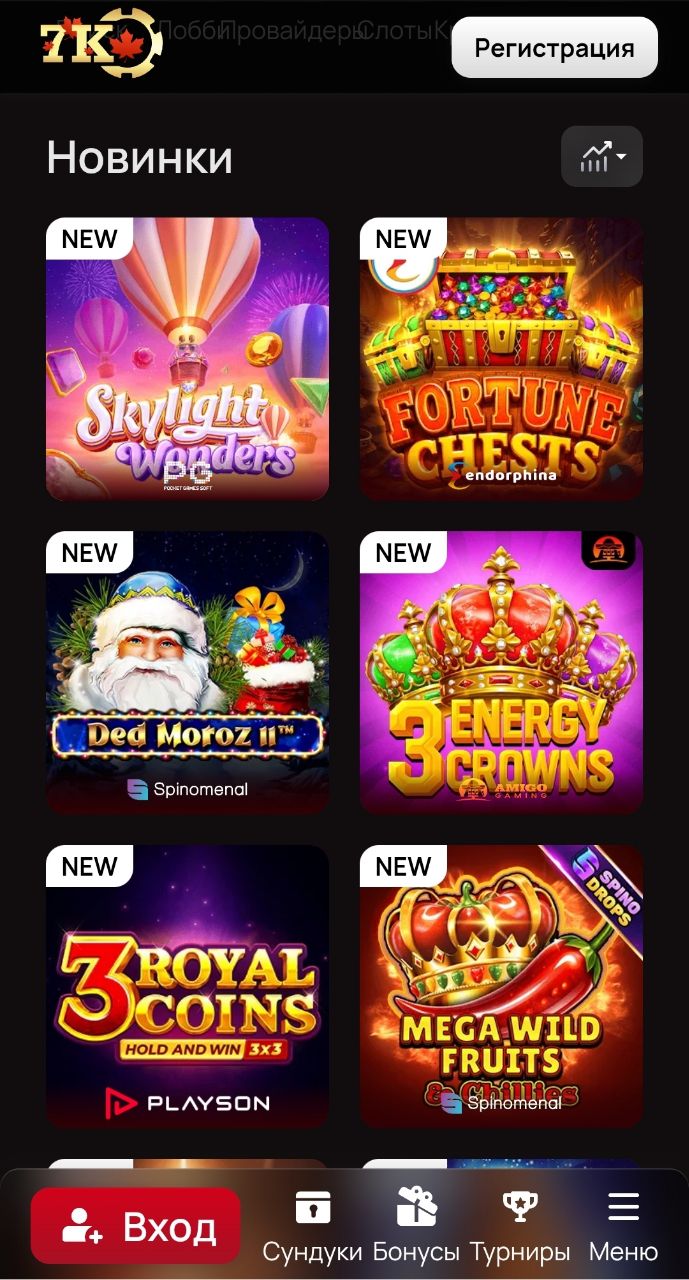Image resolution: width=689 pixels, height=1280 pixels.
Task: Open 3 Royal Coins by Playson
Action: 187,986
